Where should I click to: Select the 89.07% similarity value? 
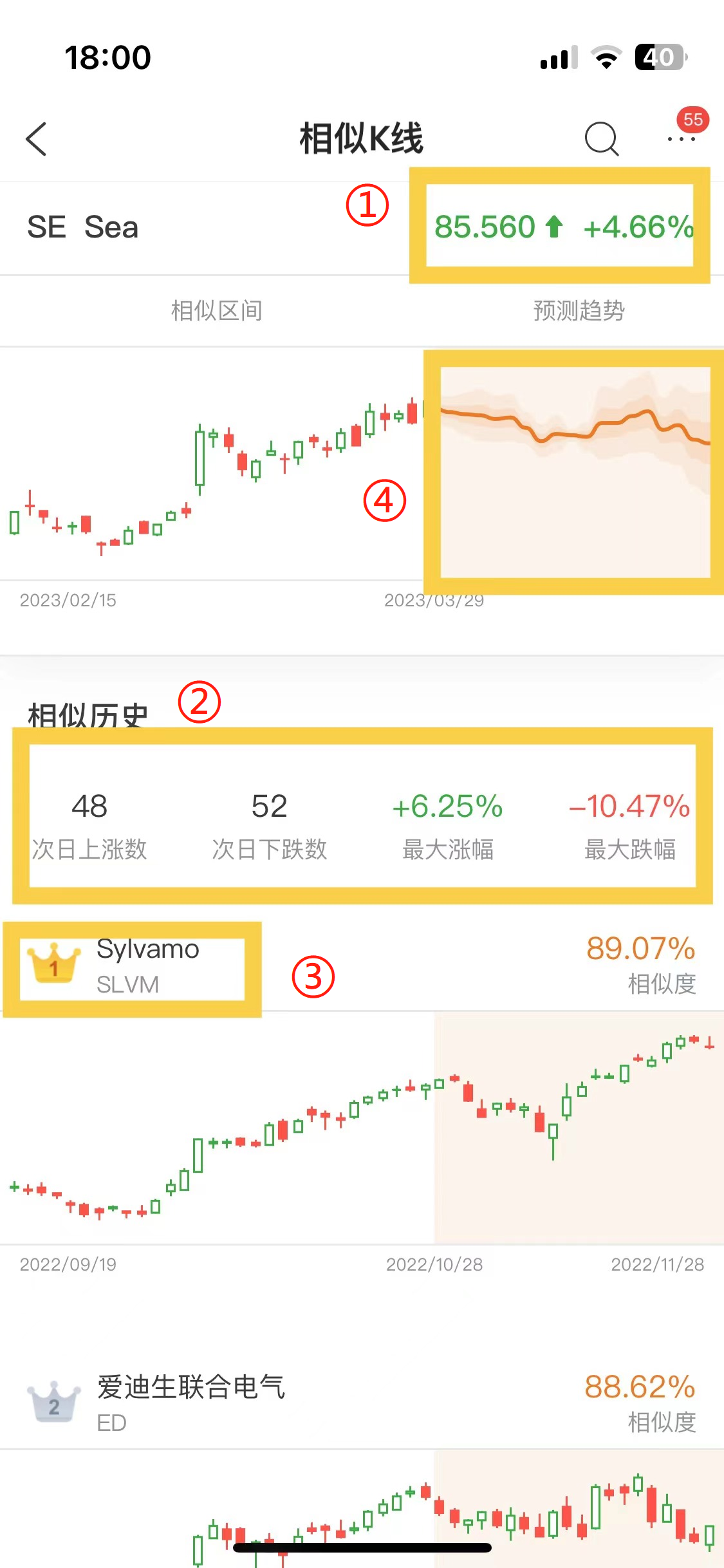click(640, 947)
